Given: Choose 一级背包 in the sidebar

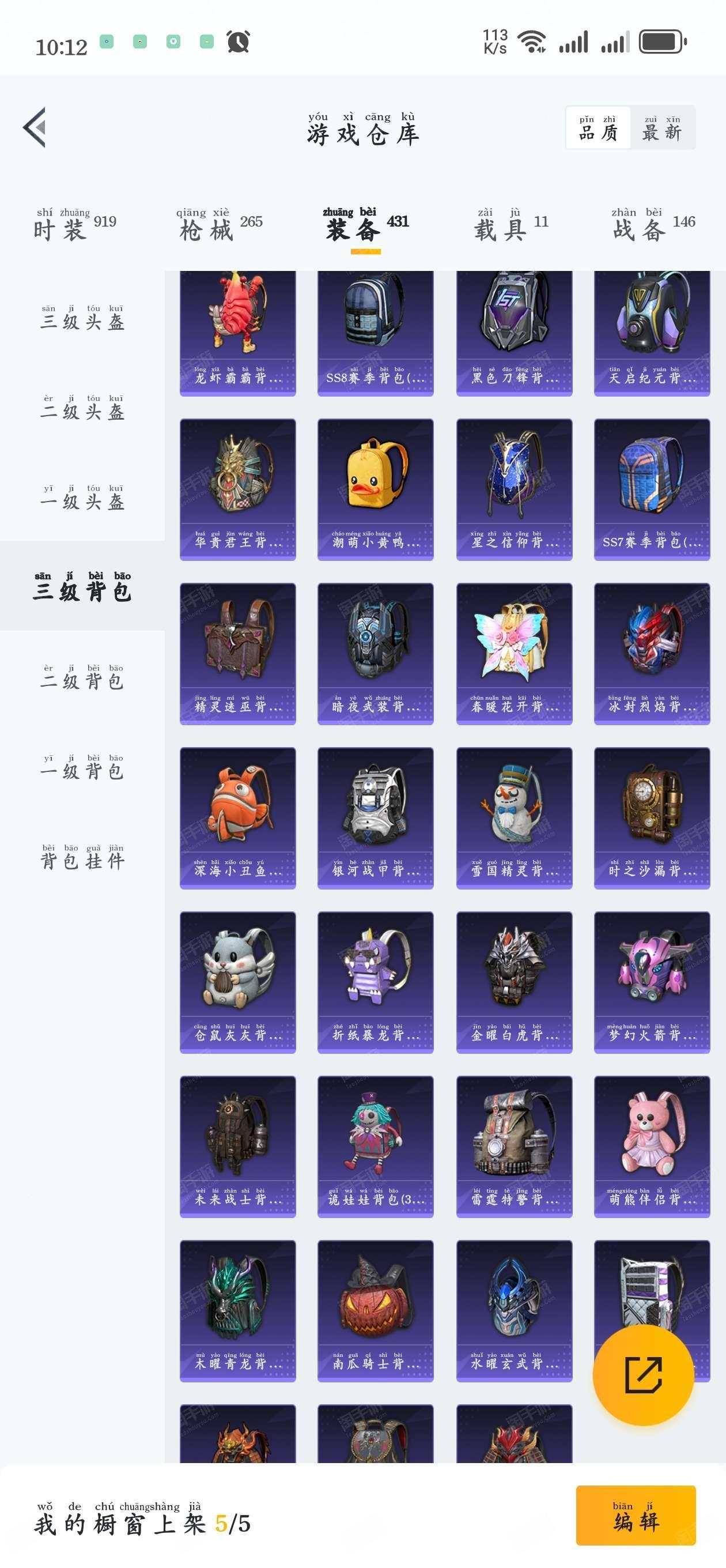Looking at the screenshot, I should (x=82, y=766).
